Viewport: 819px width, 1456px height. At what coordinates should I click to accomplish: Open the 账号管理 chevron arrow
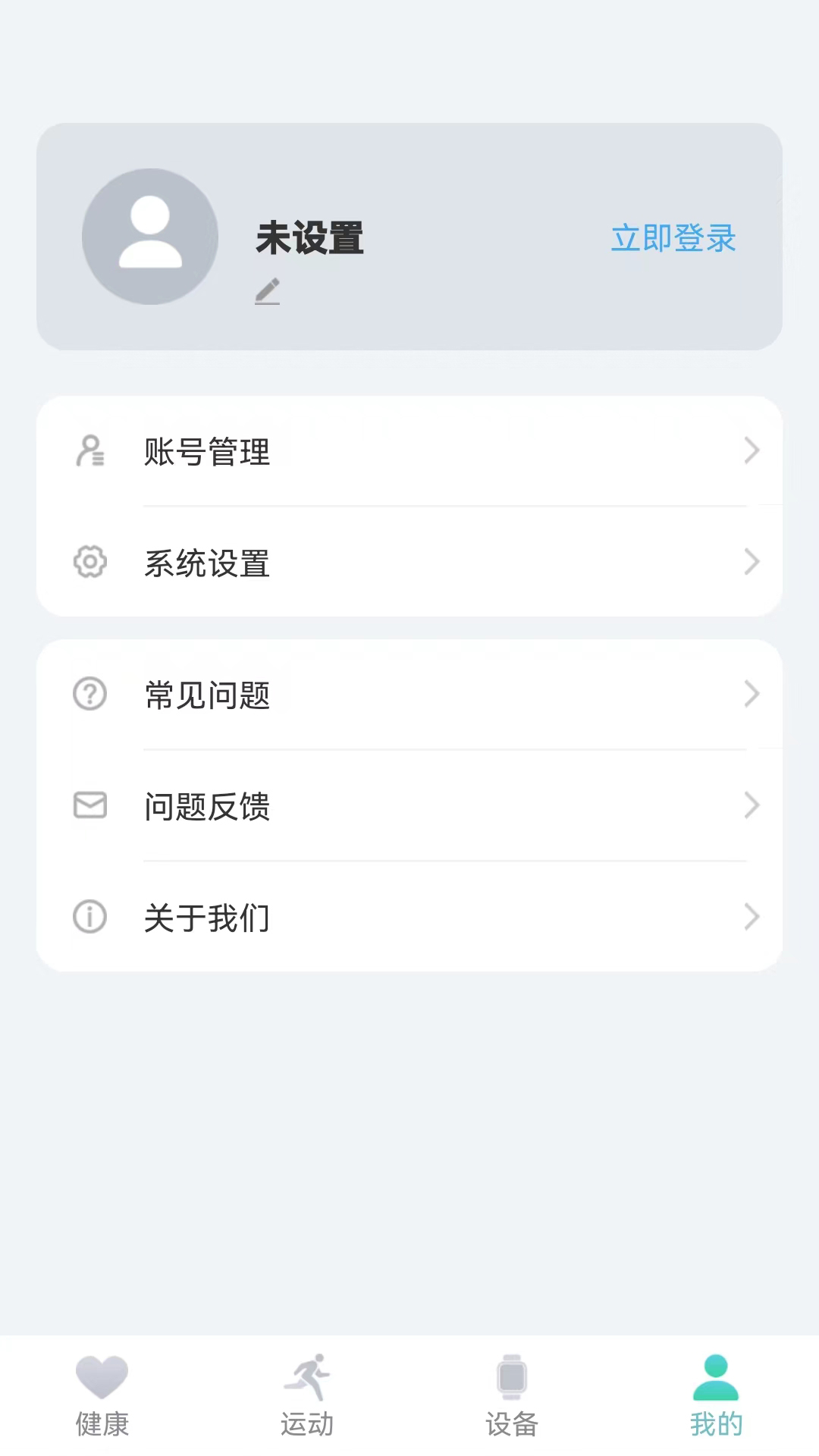pyautogui.click(x=752, y=450)
